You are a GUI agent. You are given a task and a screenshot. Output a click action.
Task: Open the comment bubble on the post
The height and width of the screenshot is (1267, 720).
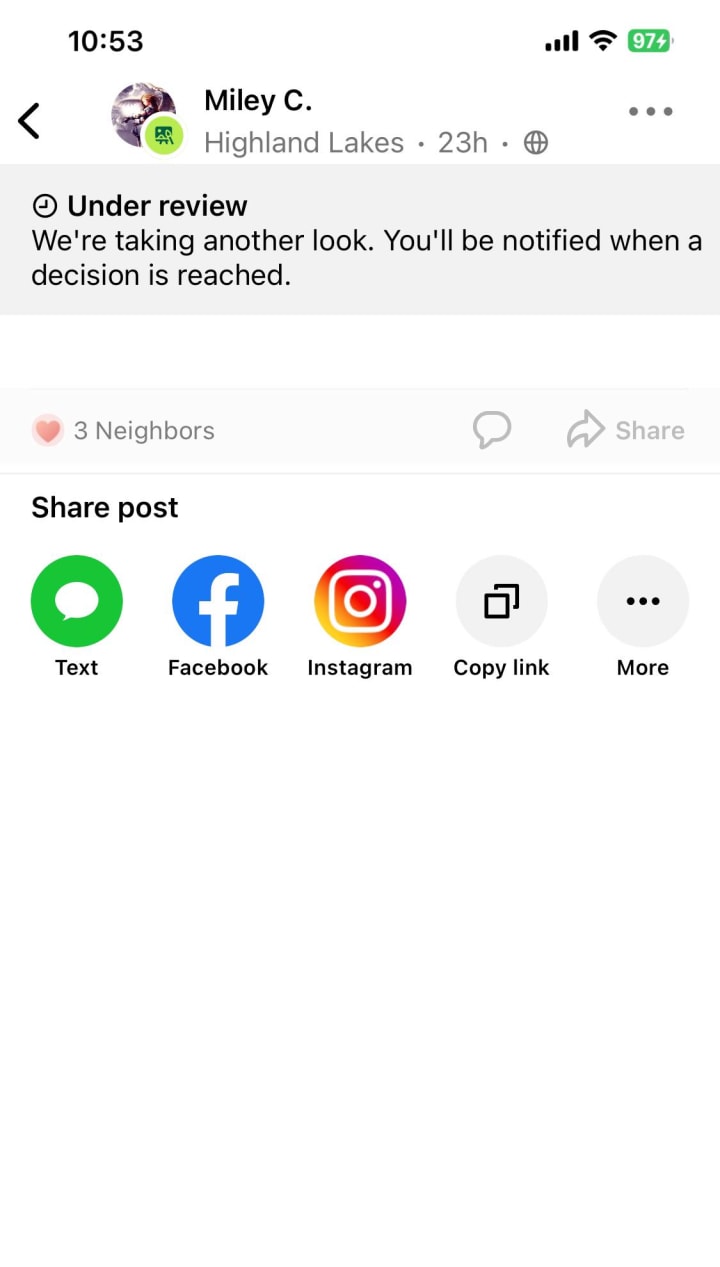click(x=492, y=430)
